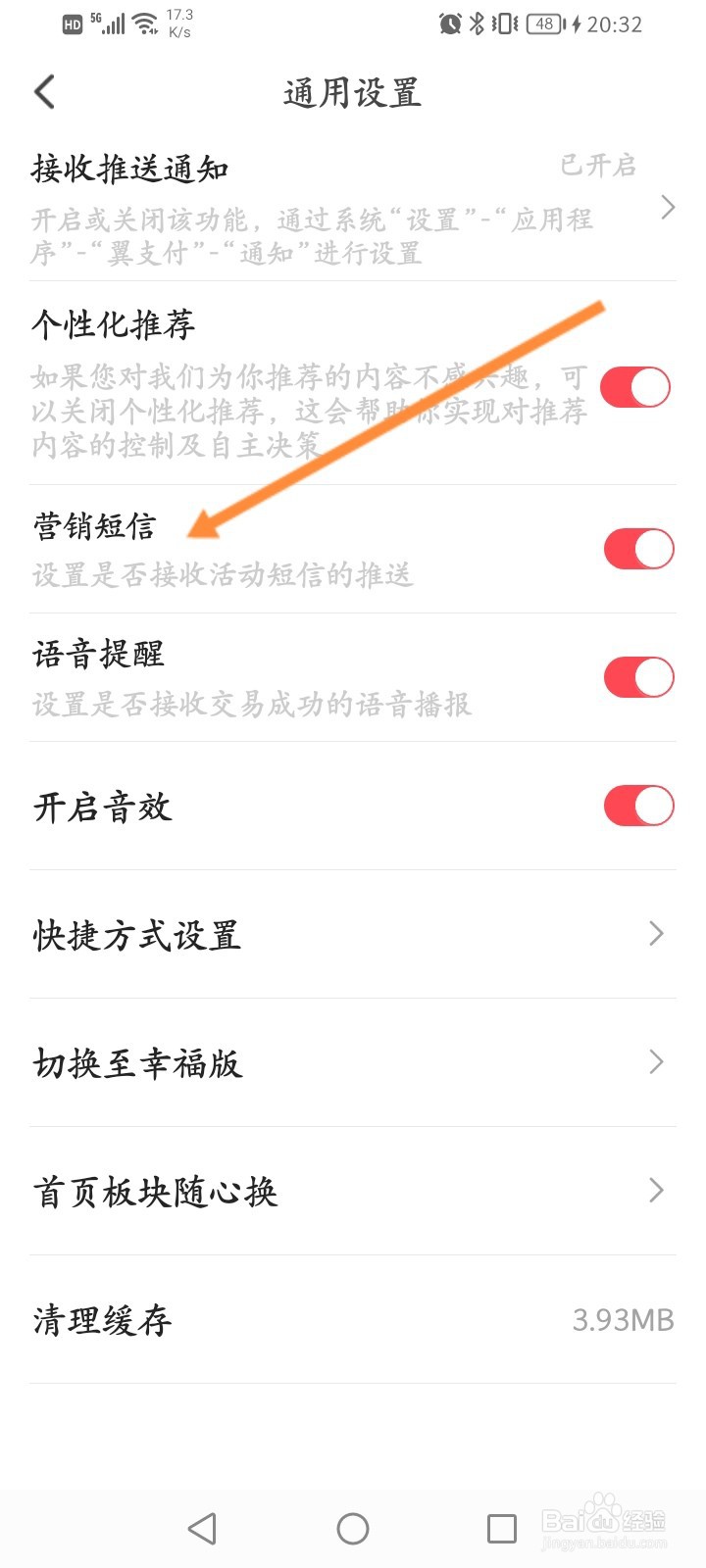Disable 语音提醒 voice reminders
The width and height of the screenshot is (706, 1568).
(637, 677)
